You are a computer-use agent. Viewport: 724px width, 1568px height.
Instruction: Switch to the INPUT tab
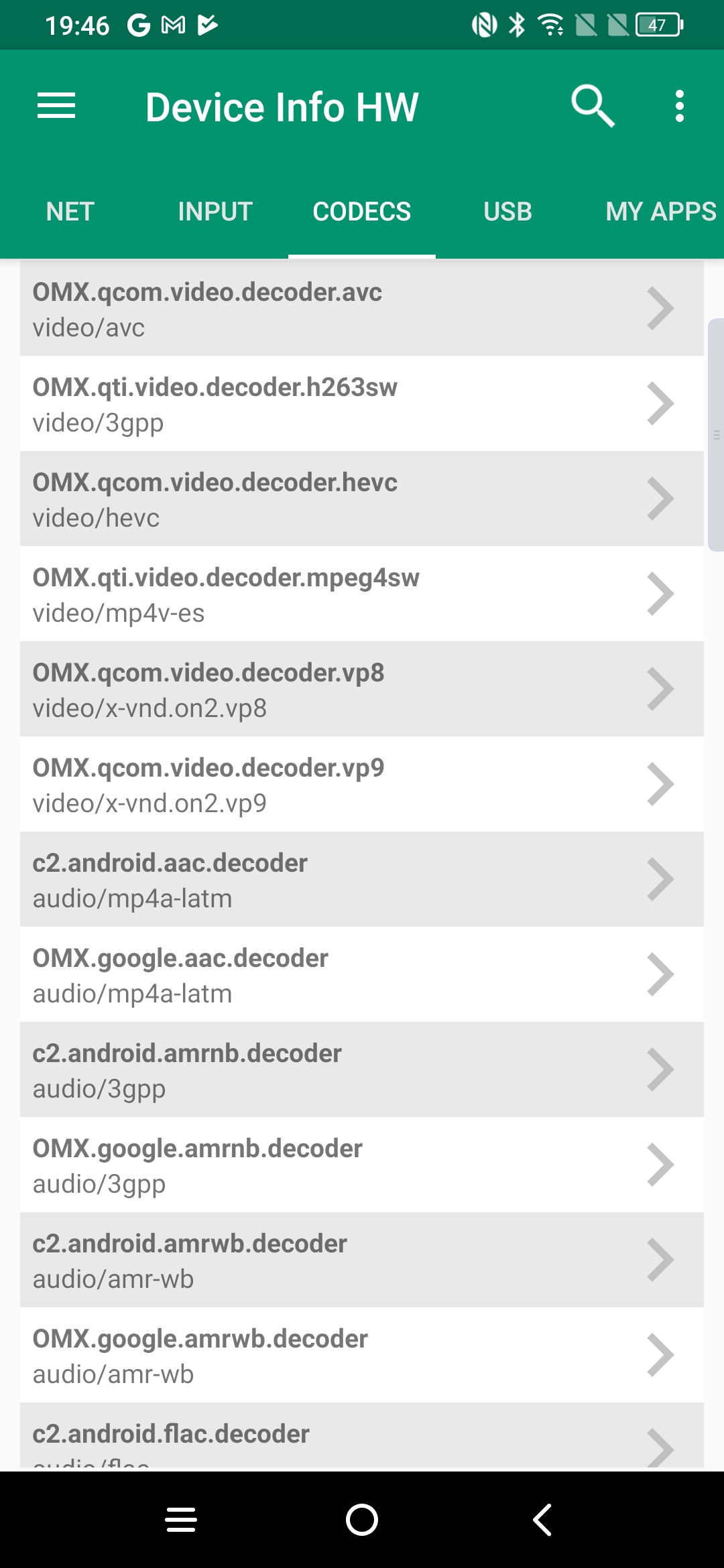[215, 212]
